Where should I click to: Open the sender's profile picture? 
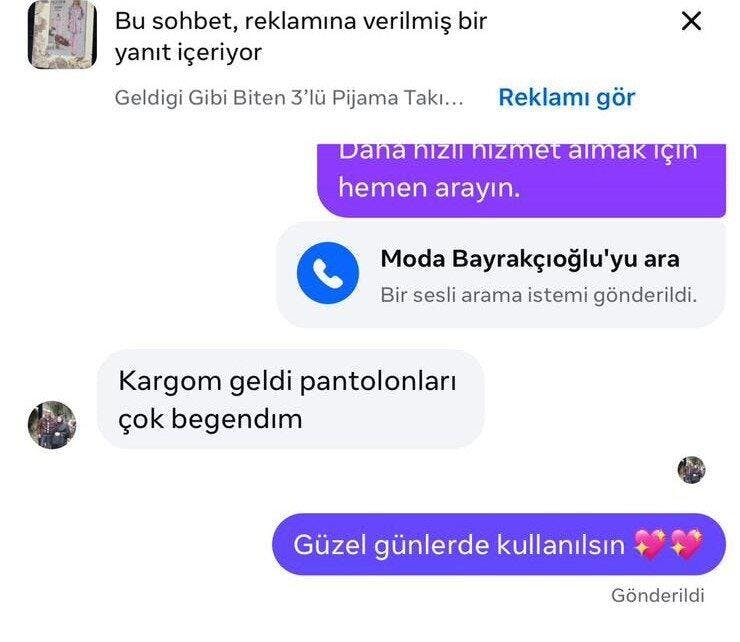[52, 424]
